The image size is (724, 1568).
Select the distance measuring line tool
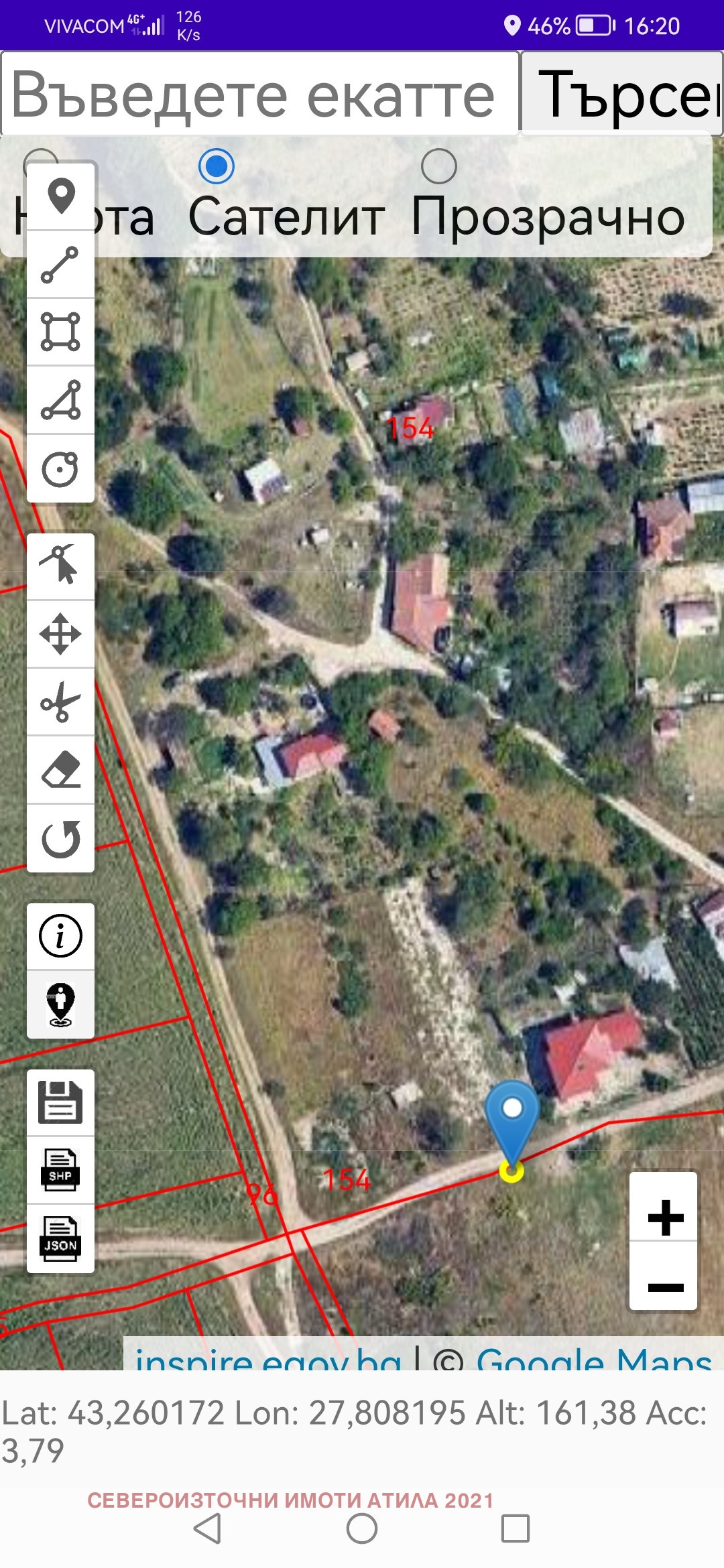tap(60, 264)
